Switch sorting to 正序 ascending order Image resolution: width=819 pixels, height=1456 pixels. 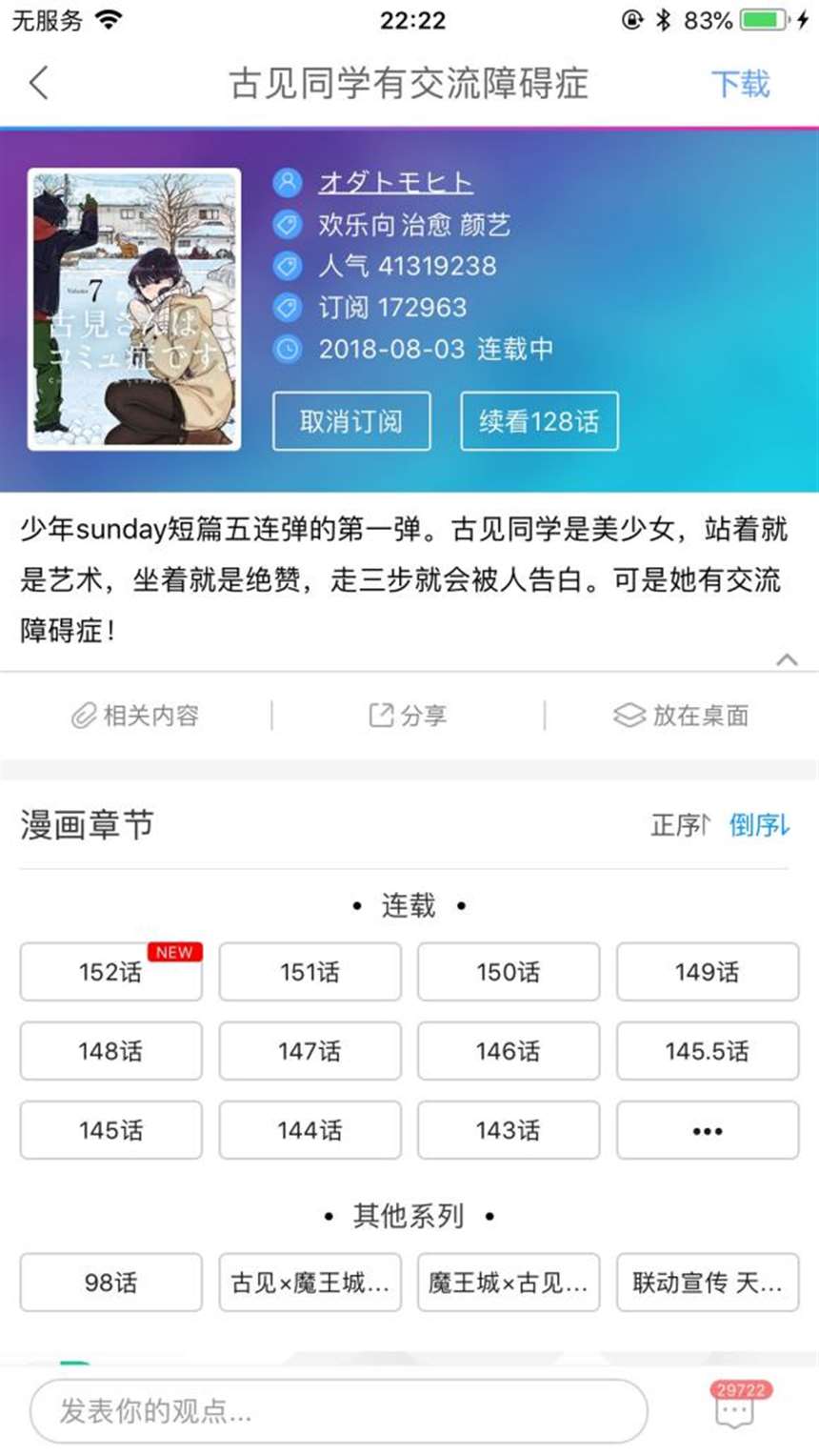679,825
